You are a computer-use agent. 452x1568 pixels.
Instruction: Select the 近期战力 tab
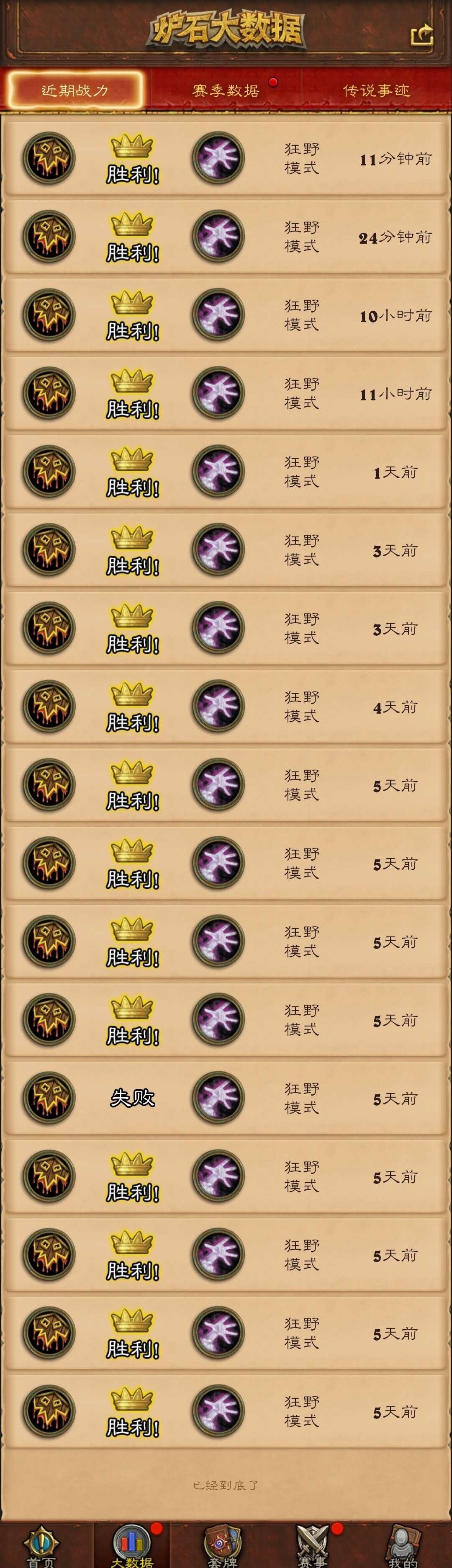[75, 91]
